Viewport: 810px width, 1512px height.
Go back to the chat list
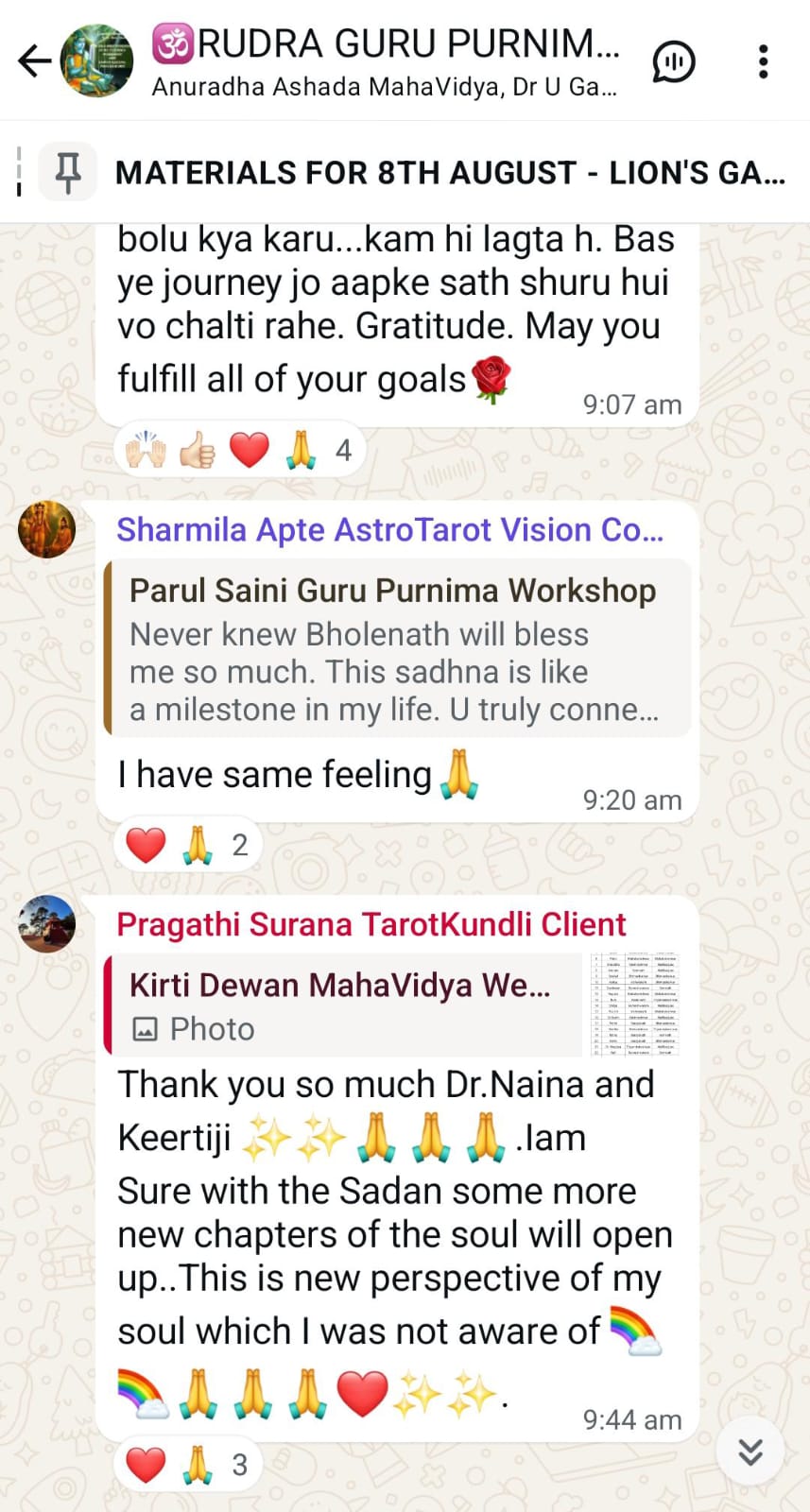(x=34, y=61)
